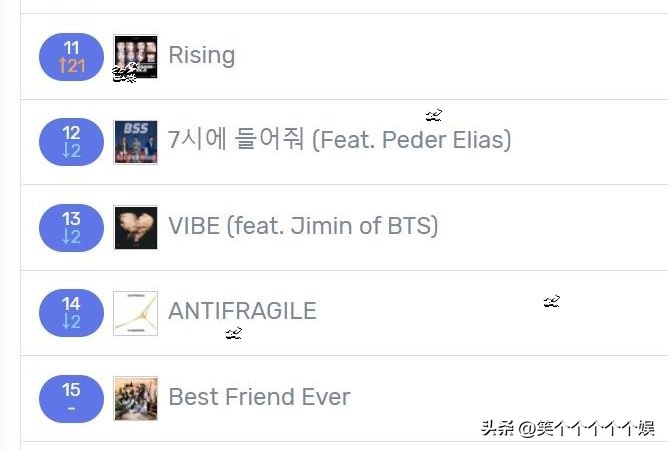This screenshot has height=450, width=668.
Task: Open VIBE (feat. Jimin of BTS)
Action: click(303, 226)
